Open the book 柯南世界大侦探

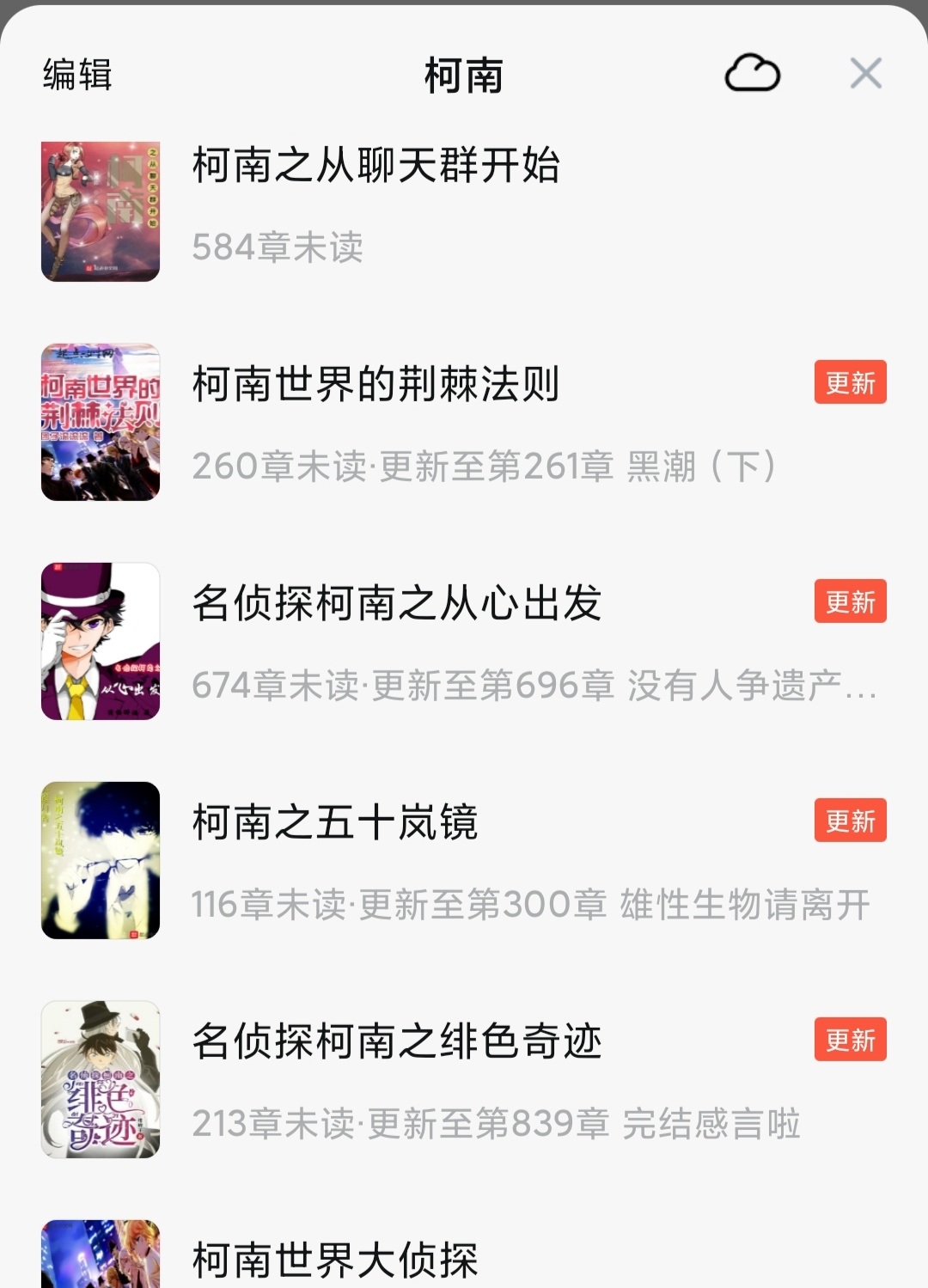coord(334,1259)
